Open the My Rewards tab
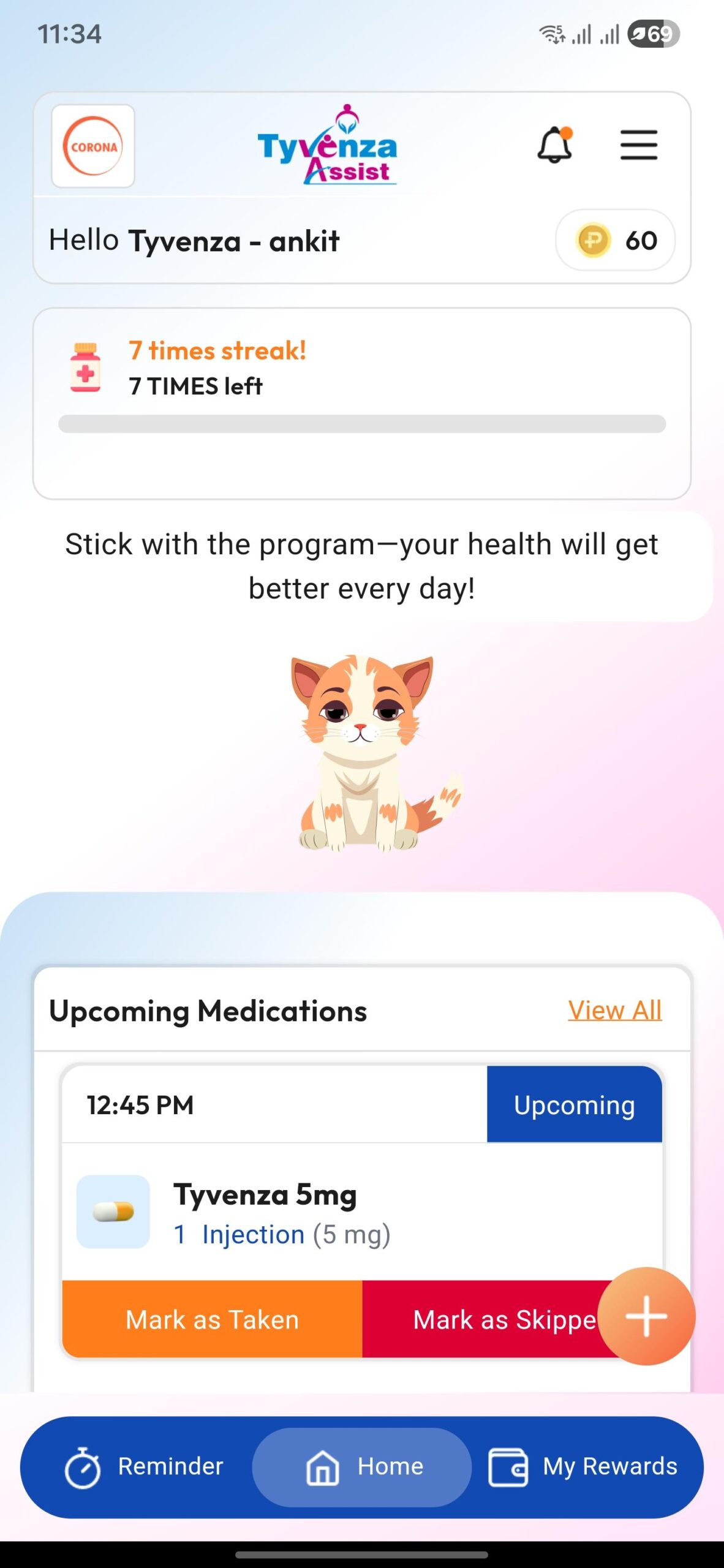 (x=583, y=1467)
